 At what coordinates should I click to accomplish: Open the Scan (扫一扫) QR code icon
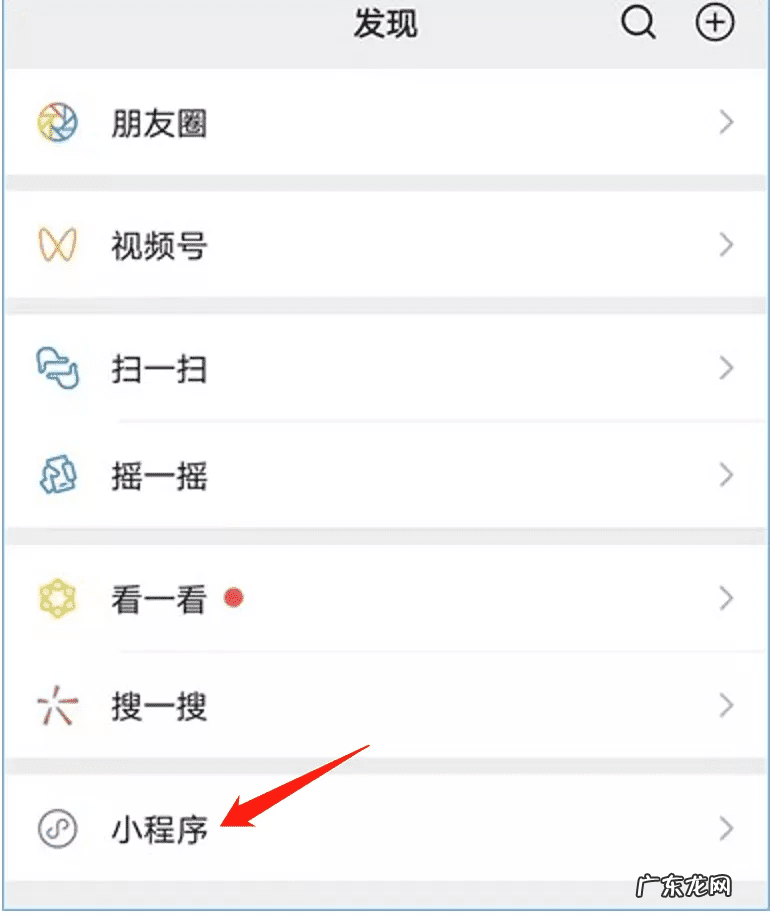coord(57,369)
